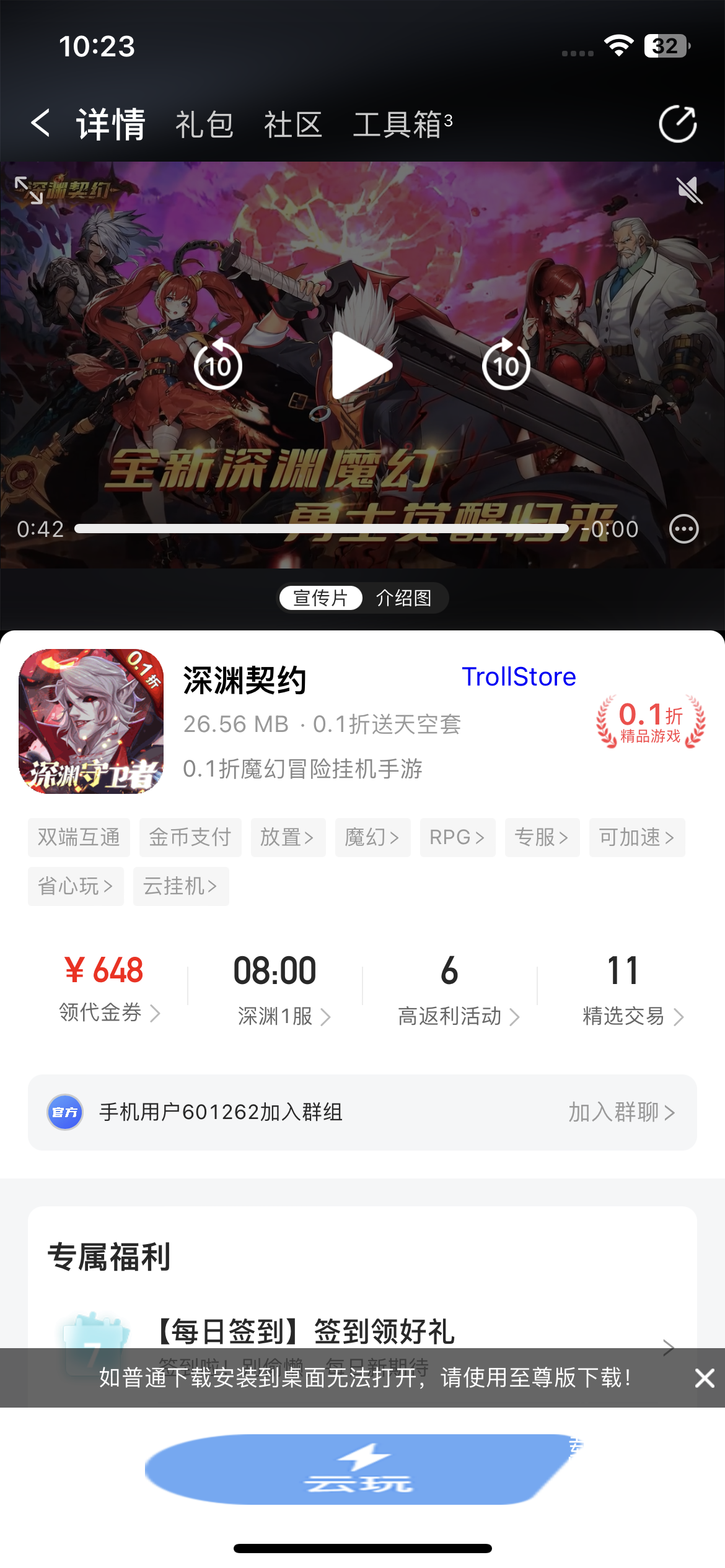Rewind the video 10 seconds

click(218, 365)
